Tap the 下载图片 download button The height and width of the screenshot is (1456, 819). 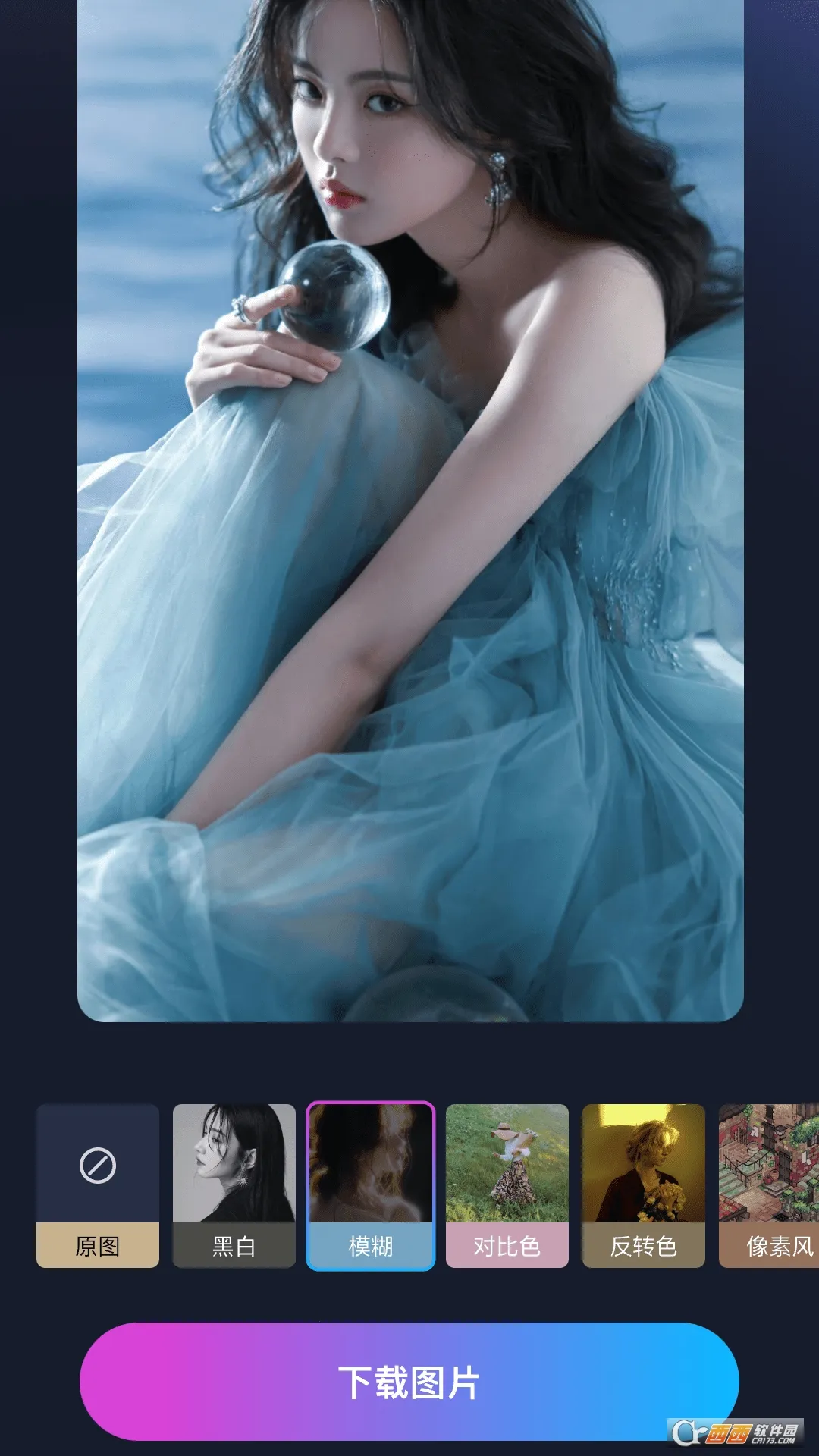tap(409, 1382)
